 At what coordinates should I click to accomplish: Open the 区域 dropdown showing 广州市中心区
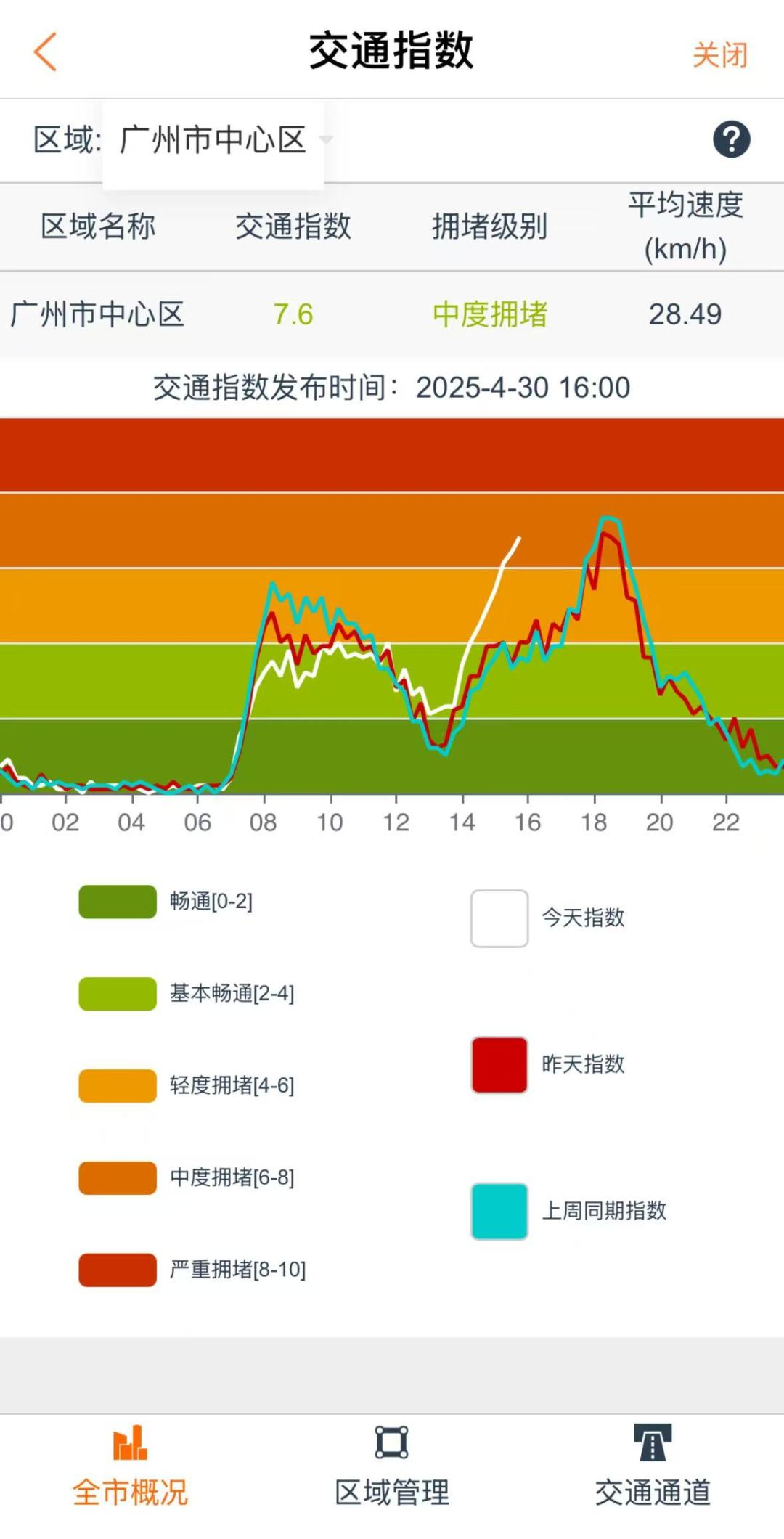213,141
